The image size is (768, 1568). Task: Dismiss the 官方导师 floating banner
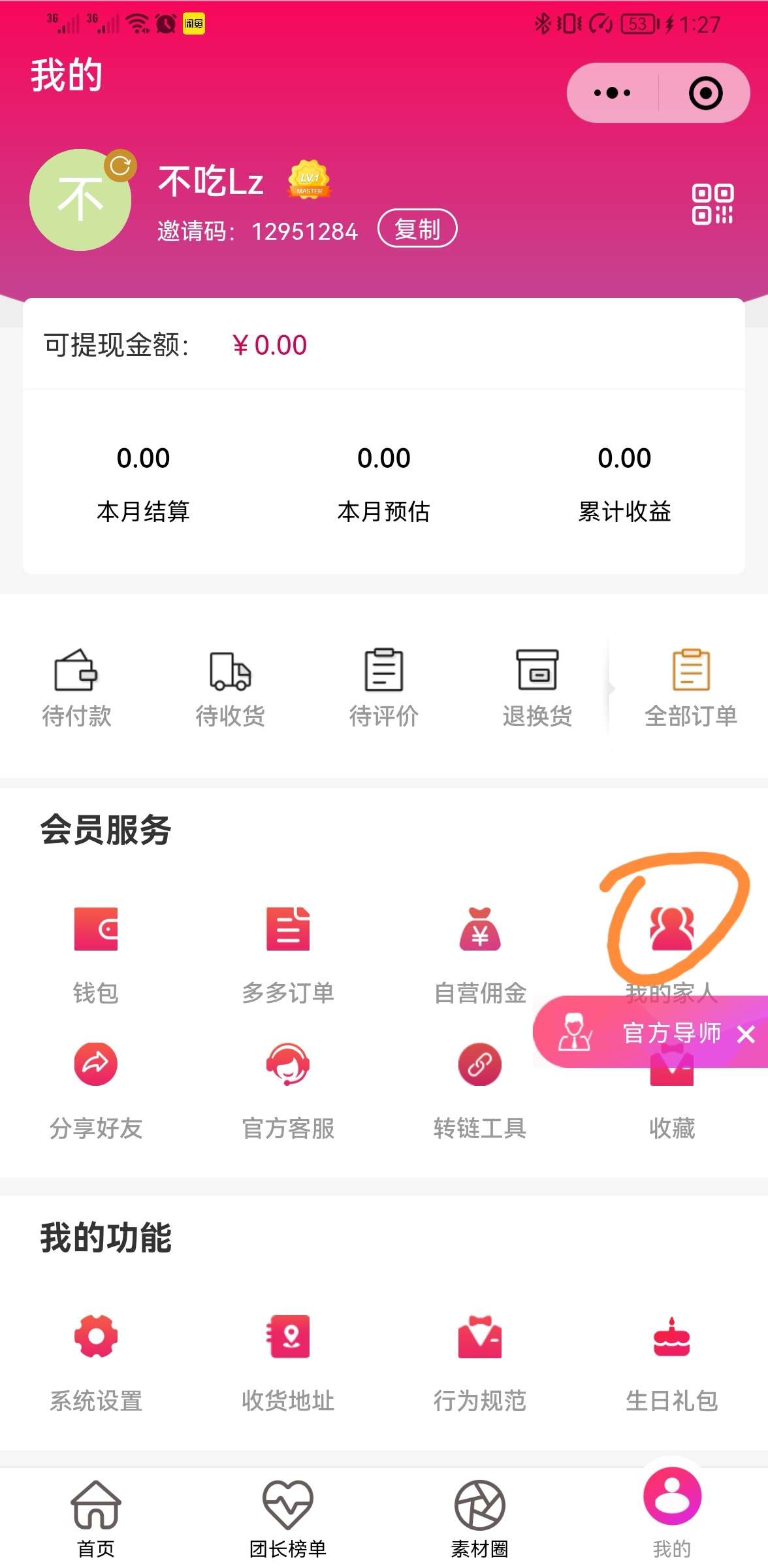(746, 1034)
